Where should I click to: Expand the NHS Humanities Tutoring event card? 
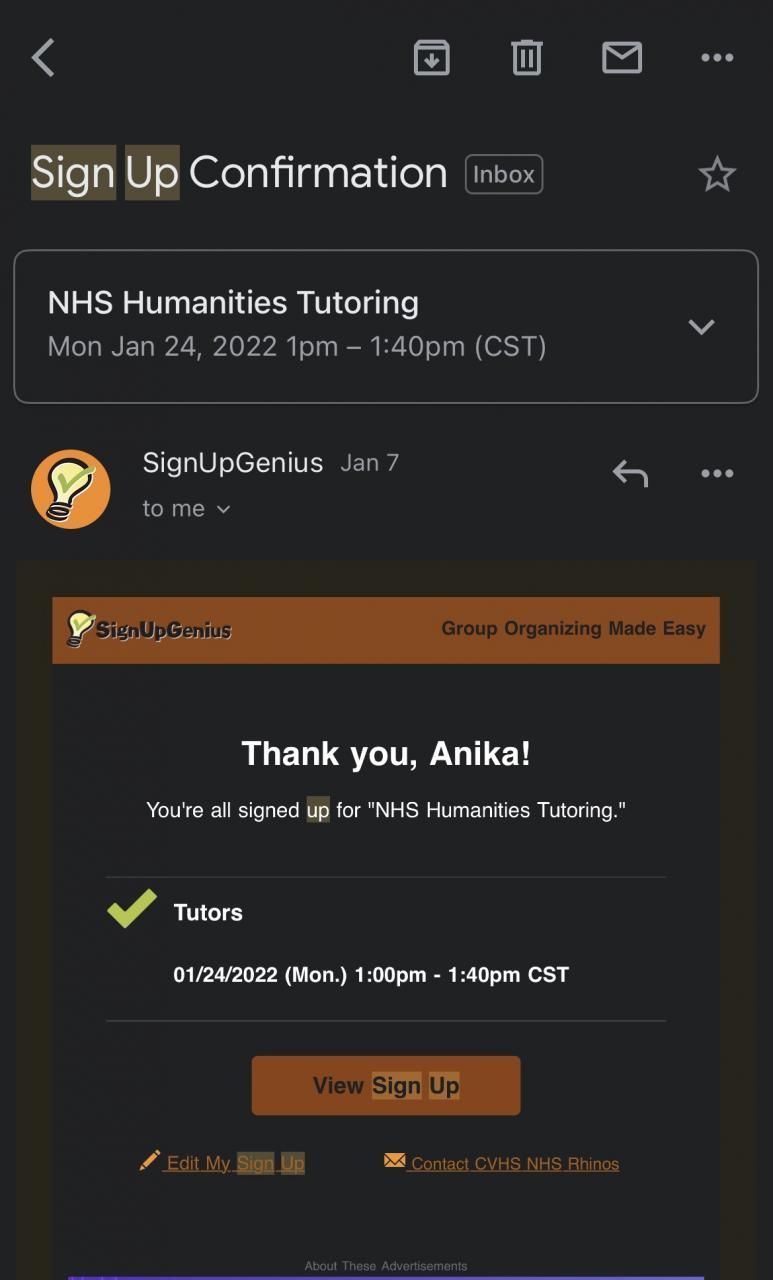(x=701, y=327)
